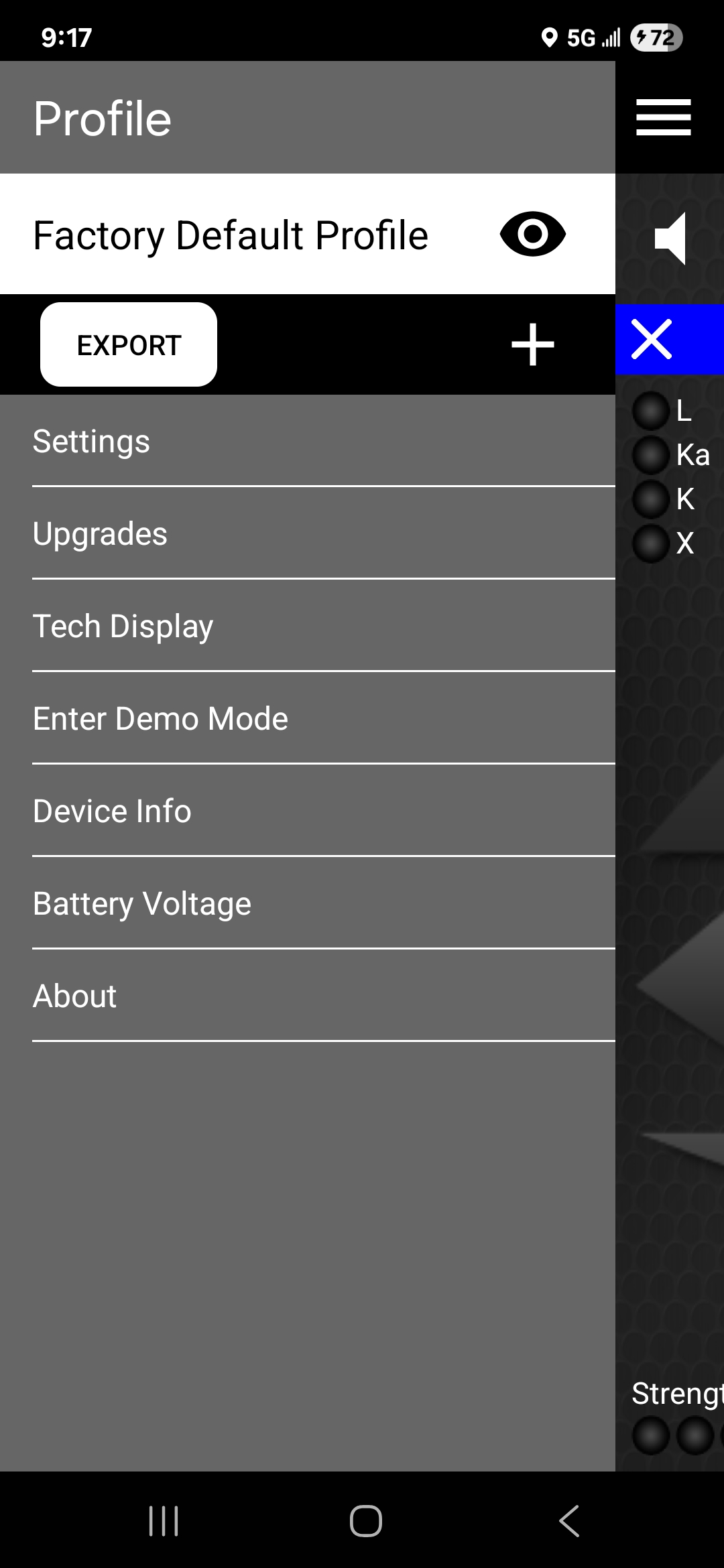Go back using system back button
The width and height of the screenshot is (724, 1568).
pos(569,1520)
